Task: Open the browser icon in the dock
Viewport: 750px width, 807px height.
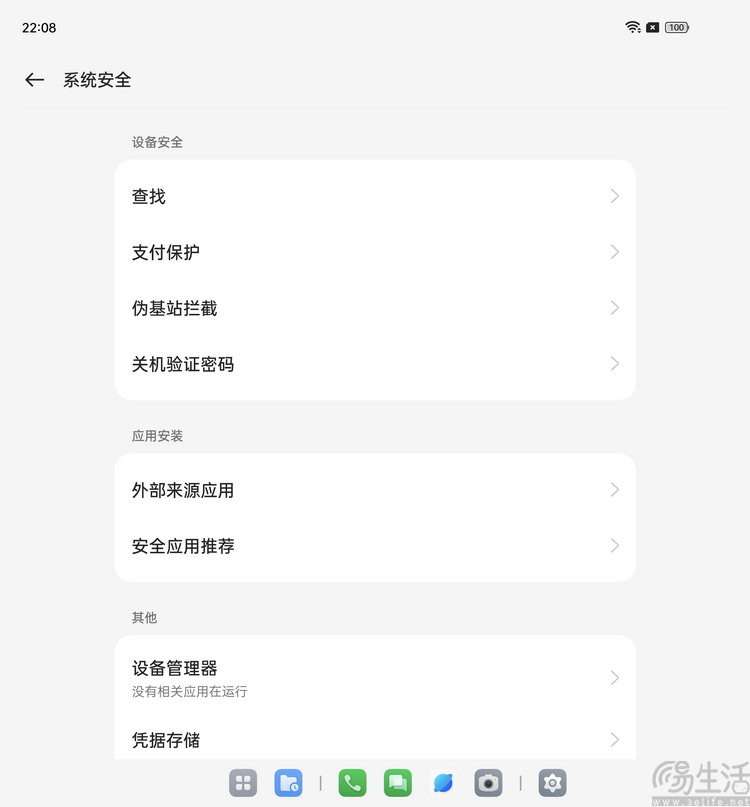Action: tap(443, 783)
